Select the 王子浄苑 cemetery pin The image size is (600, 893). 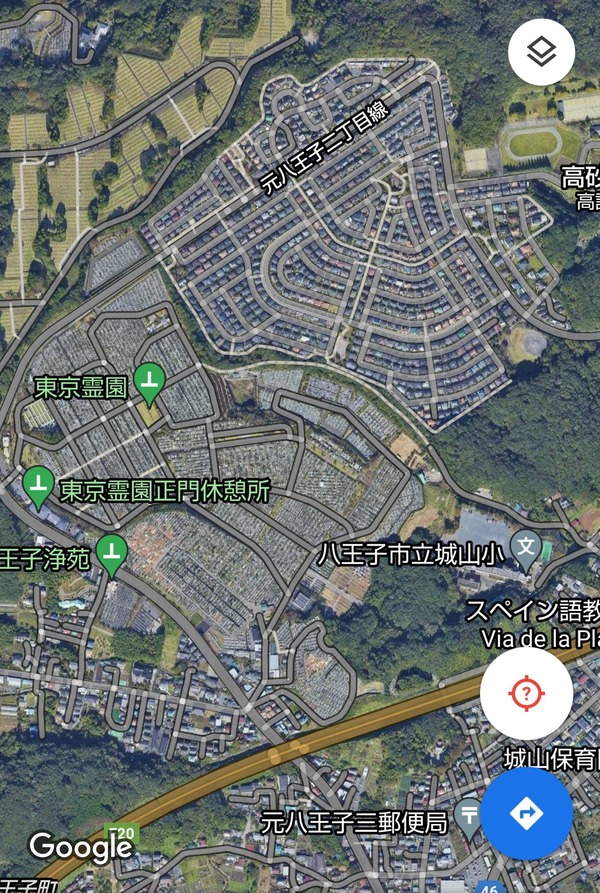pyautogui.click(x=112, y=552)
